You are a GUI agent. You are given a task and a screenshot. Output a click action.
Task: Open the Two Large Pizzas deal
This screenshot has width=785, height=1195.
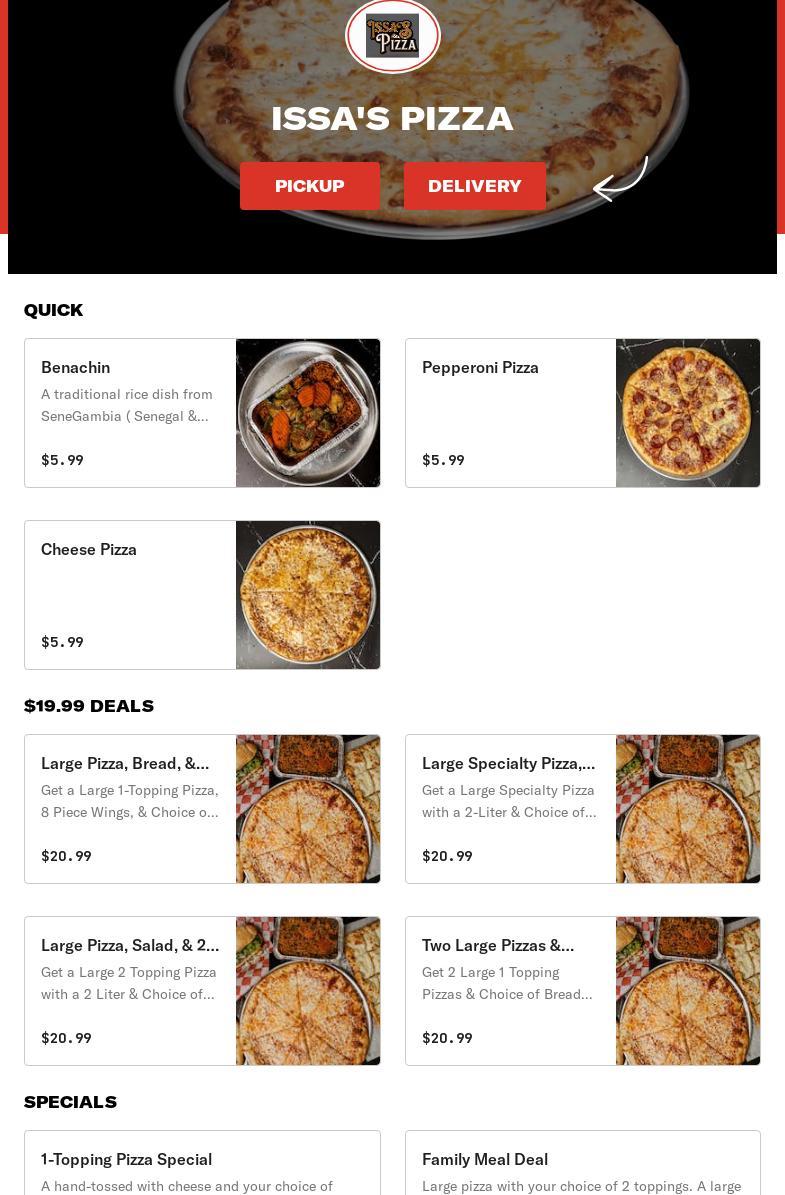582,991
